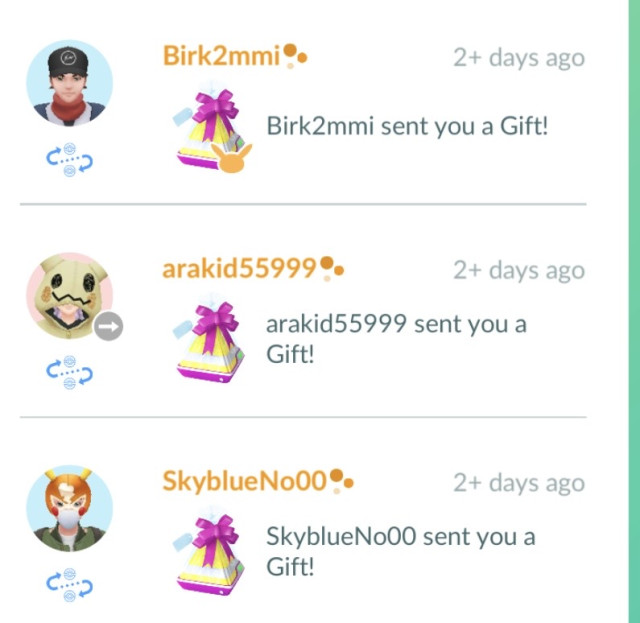The width and height of the screenshot is (640, 623).
Task: Tap the gift box from arakid55999
Action: tap(211, 341)
